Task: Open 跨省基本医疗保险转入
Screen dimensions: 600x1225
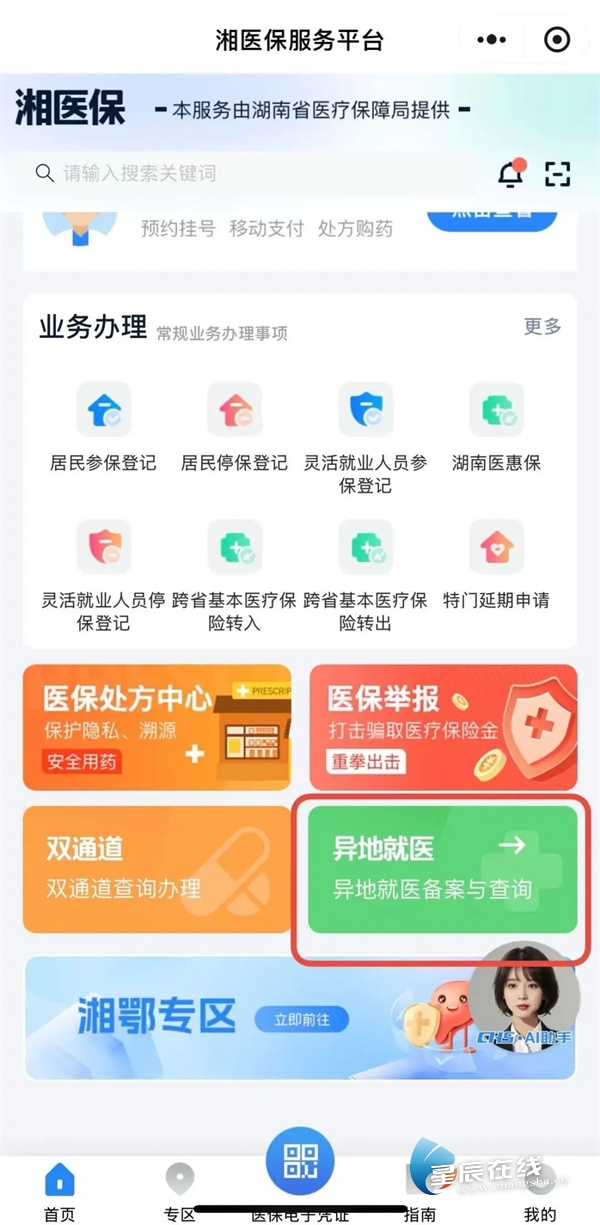Action: point(234,575)
